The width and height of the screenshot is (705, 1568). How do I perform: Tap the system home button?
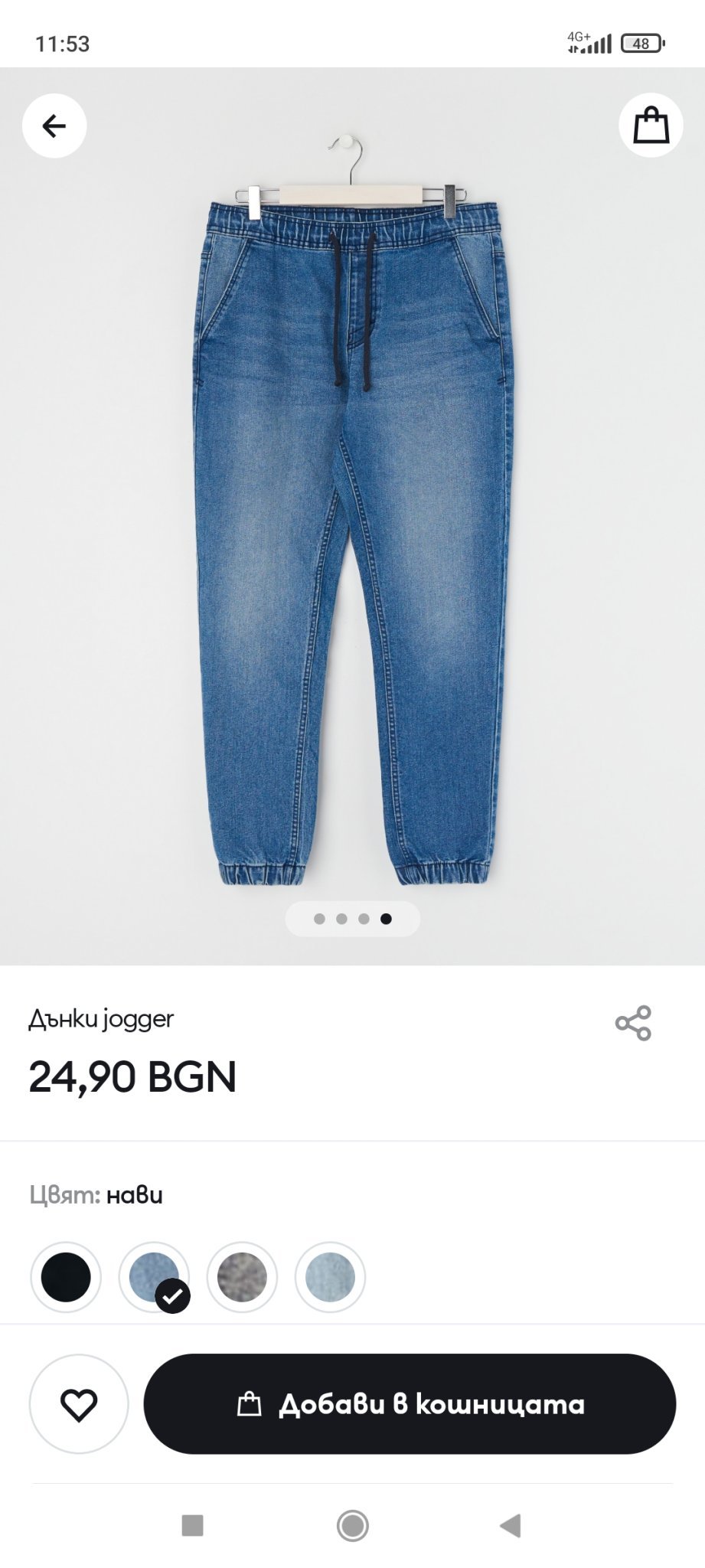point(352,1526)
